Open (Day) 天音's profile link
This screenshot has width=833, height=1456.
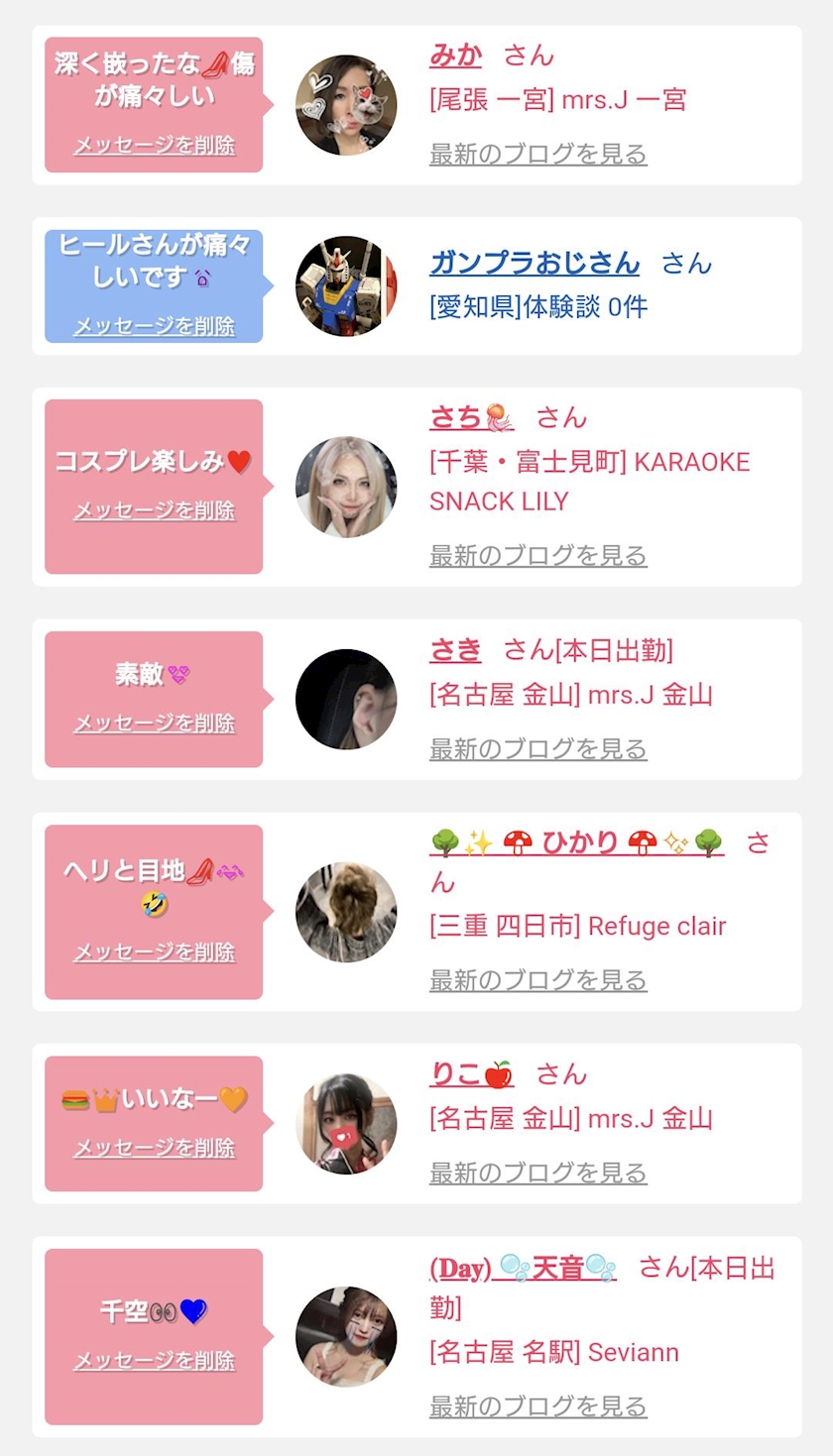[523, 1268]
